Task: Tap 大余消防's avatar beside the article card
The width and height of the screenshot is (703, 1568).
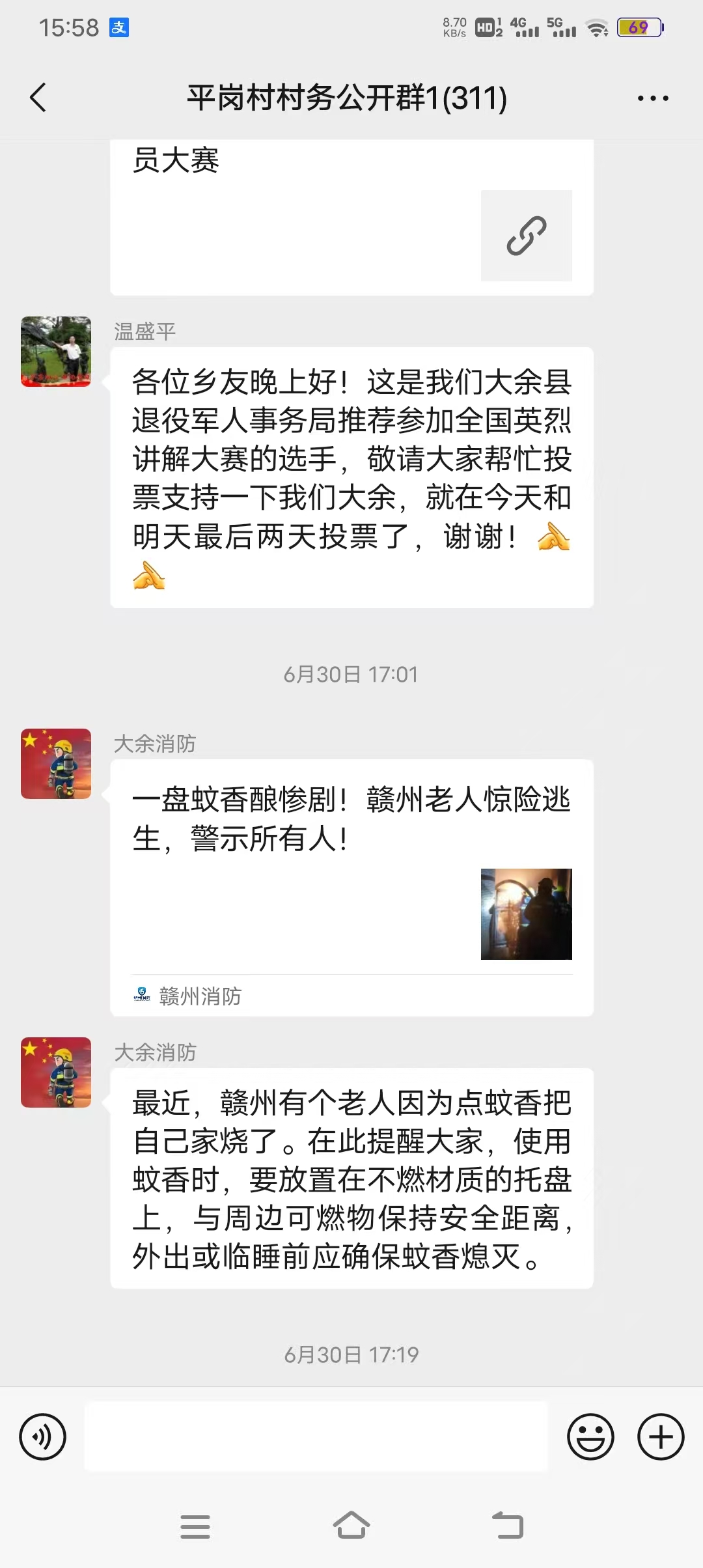Action: pyautogui.click(x=56, y=764)
